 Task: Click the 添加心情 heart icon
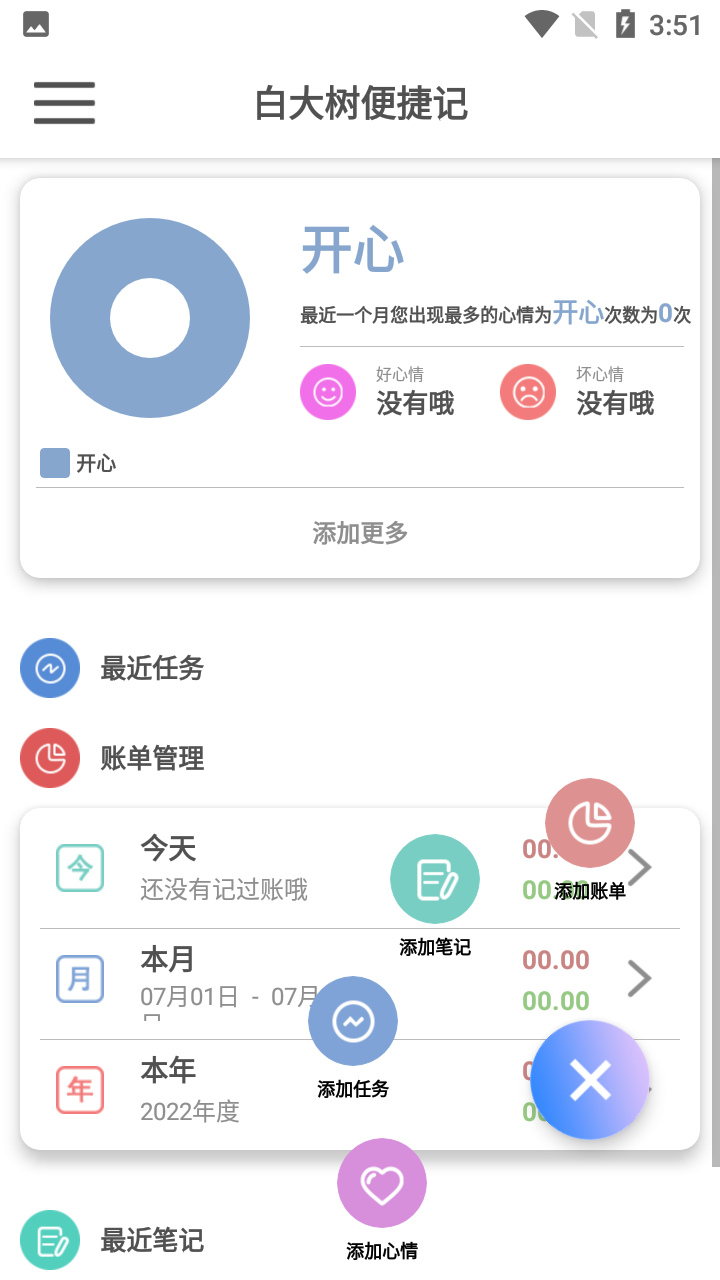[382, 1182]
